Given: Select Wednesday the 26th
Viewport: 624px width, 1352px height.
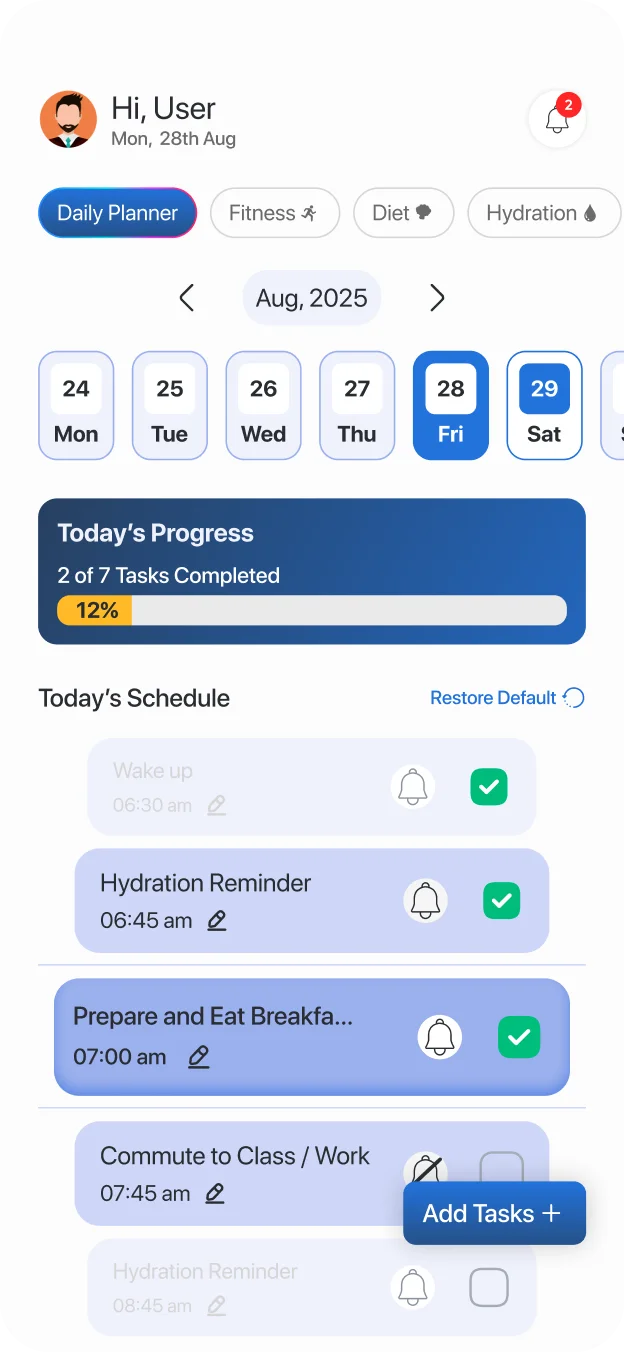Looking at the screenshot, I should click(263, 405).
